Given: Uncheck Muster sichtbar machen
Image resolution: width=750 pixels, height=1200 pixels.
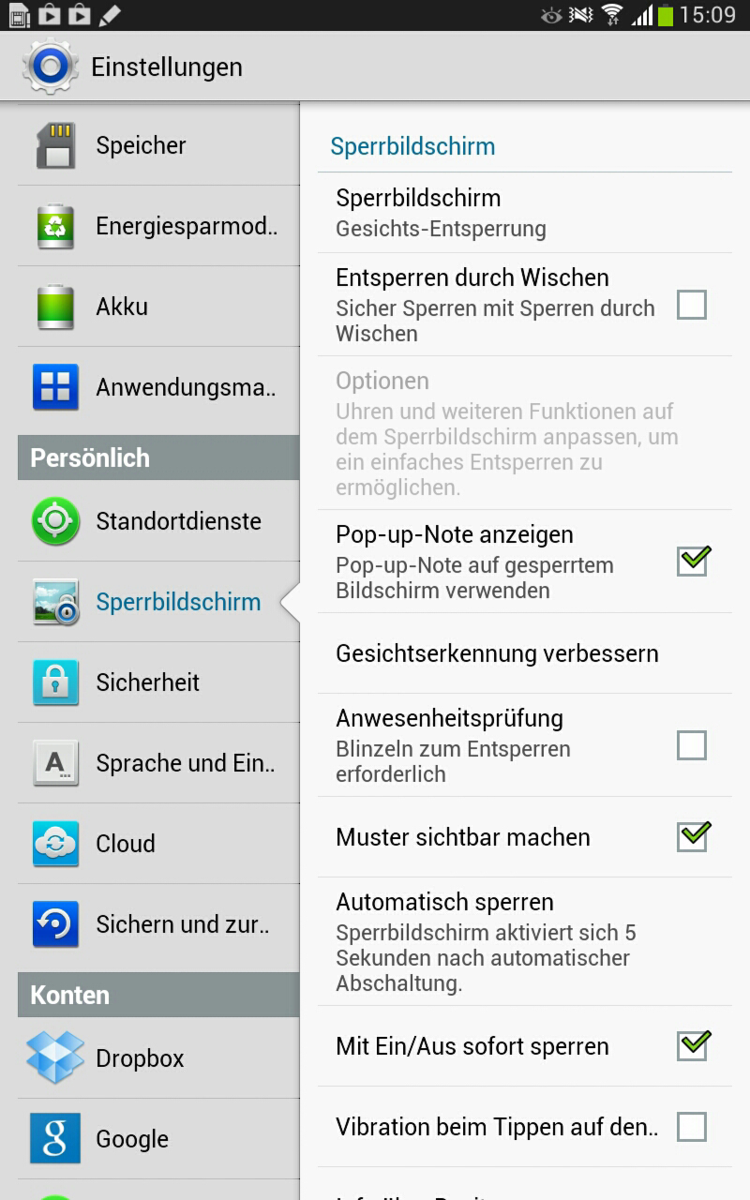Looking at the screenshot, I should pos(692,837).
